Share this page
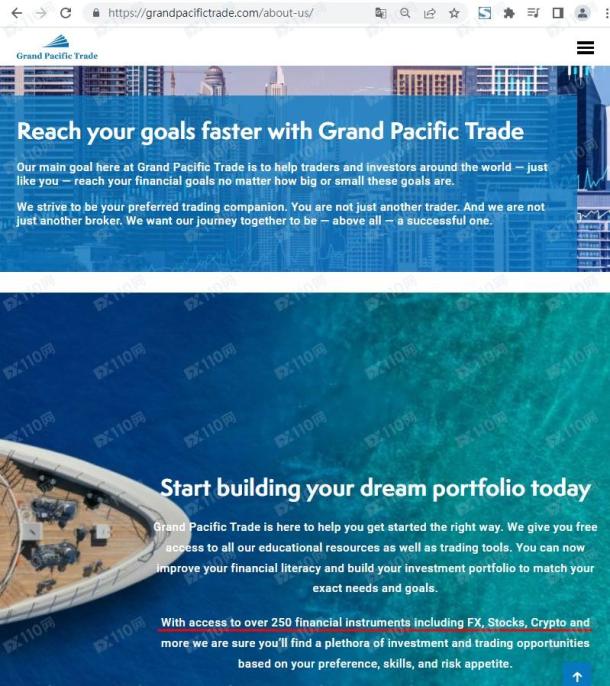Screen dimensions: 610x686 (430, 13)
